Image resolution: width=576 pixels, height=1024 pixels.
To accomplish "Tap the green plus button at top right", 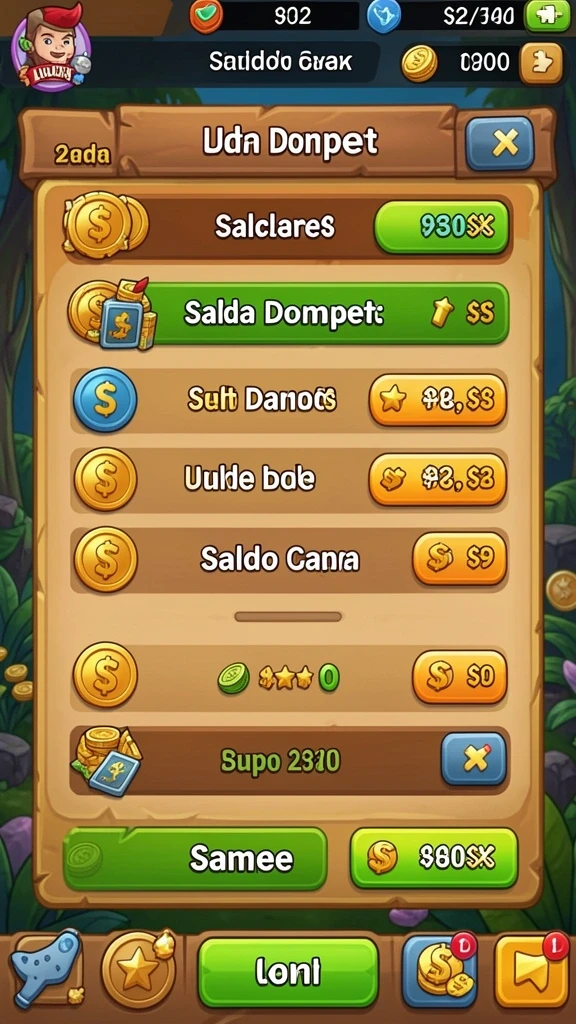I will [547, 16].
